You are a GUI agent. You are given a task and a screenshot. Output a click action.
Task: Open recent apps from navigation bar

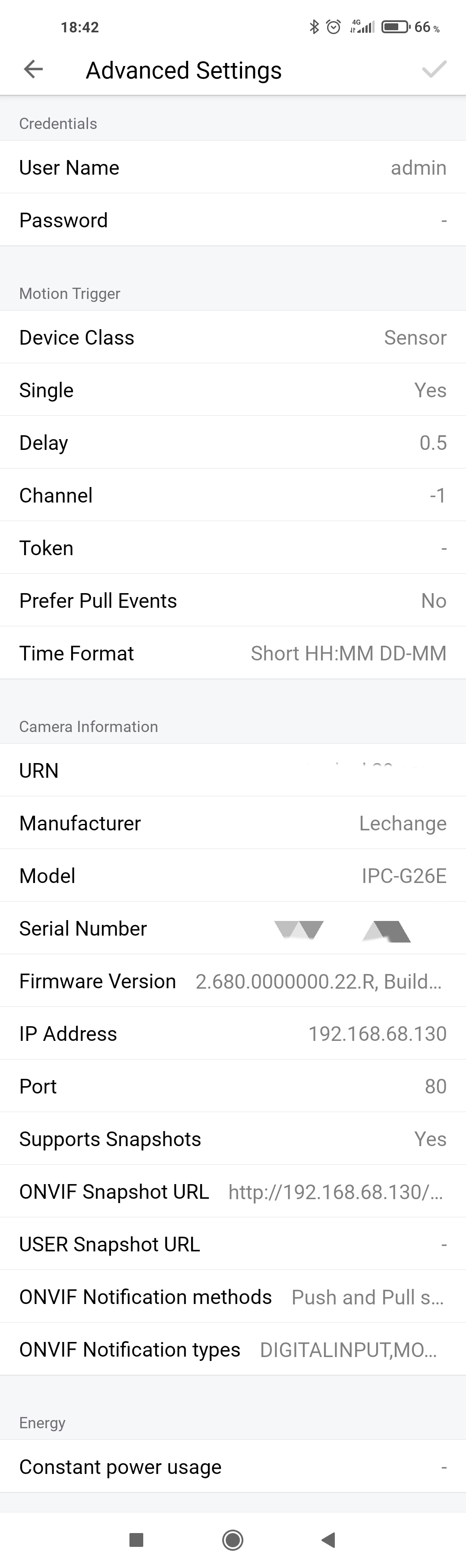(136, 1540)
